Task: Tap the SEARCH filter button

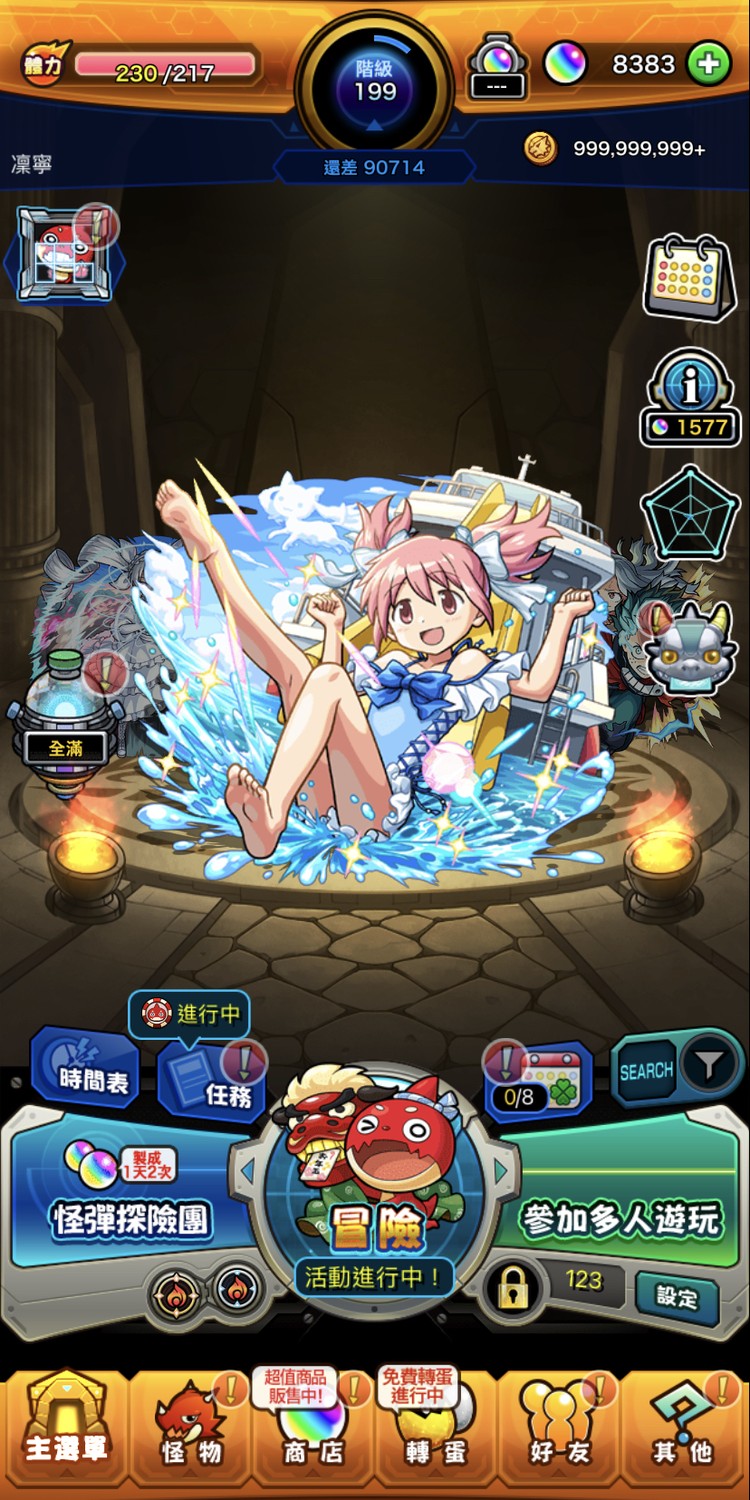Action: 678,1069
